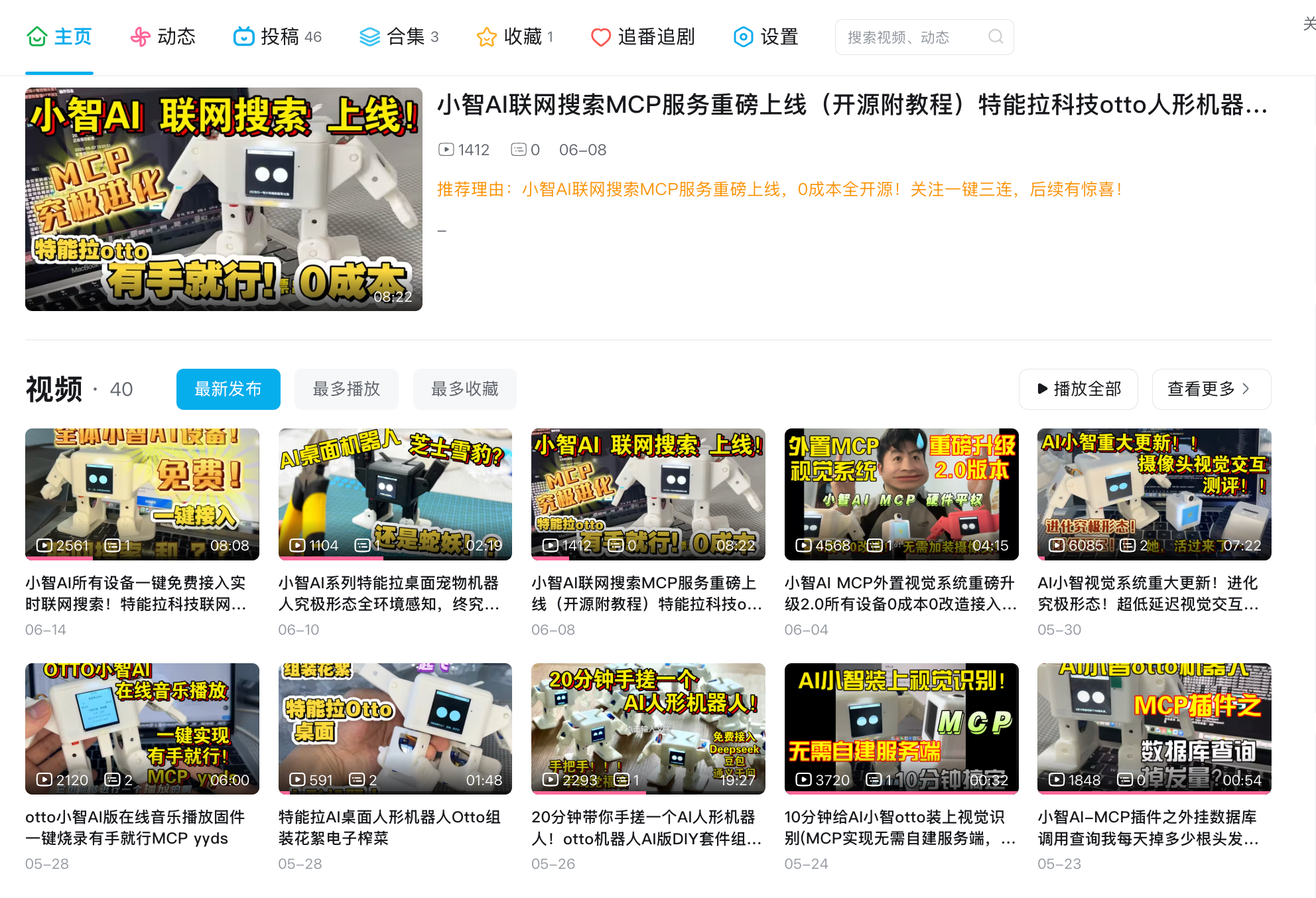The width and height of the screenshot is (1316, 898).
Task: Open the 投稿 tab
Action: coord(277,36)
